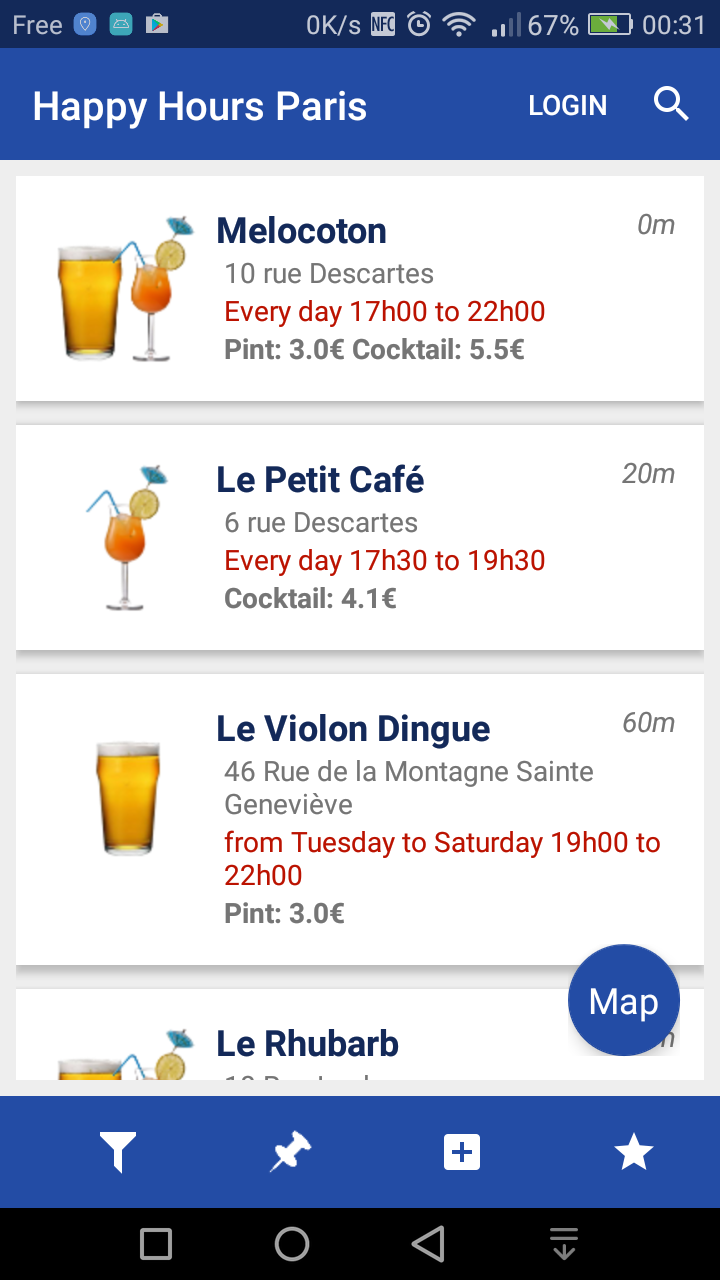Tap the LOGIN button
720x1280 pixels.
click(x=567, y=105)
